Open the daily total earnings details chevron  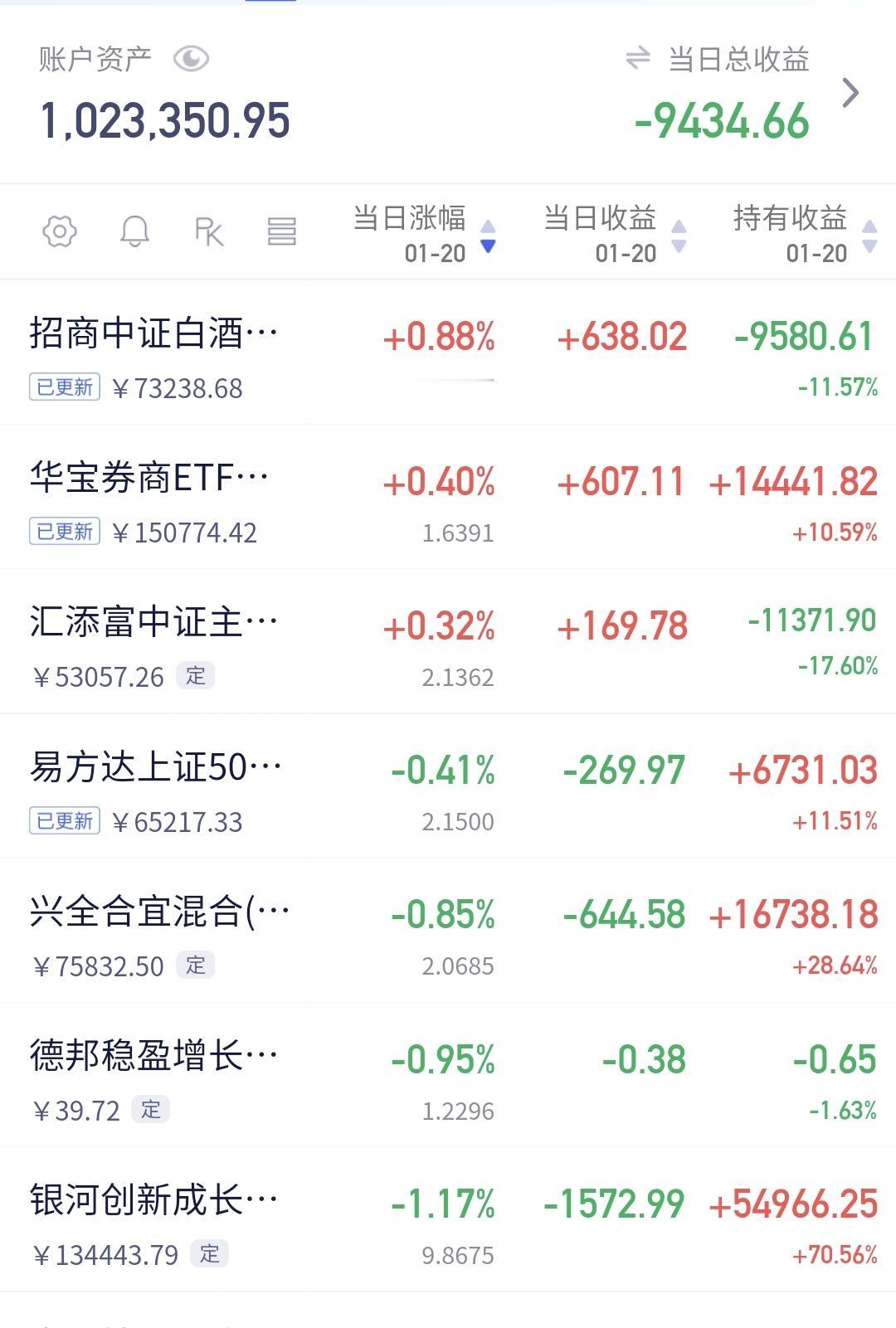pyautogui.click(x=850, y=93)
